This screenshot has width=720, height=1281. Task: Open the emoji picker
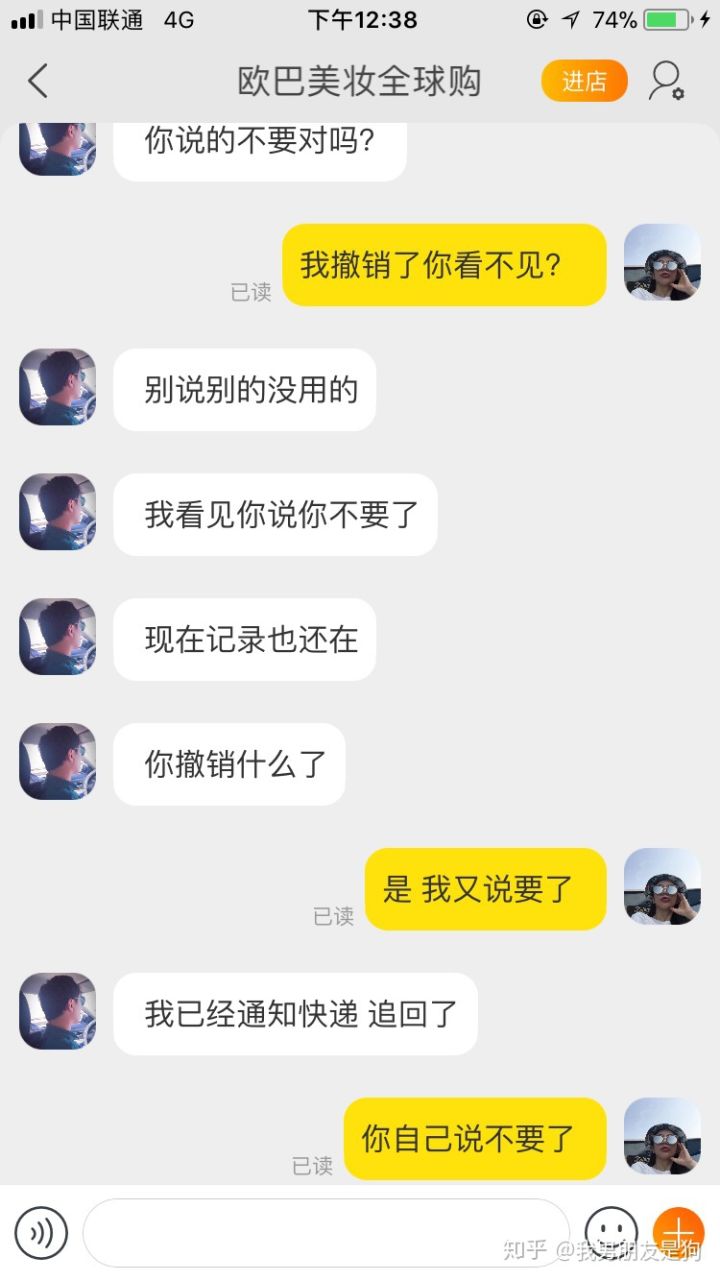tap(610, 1230)
